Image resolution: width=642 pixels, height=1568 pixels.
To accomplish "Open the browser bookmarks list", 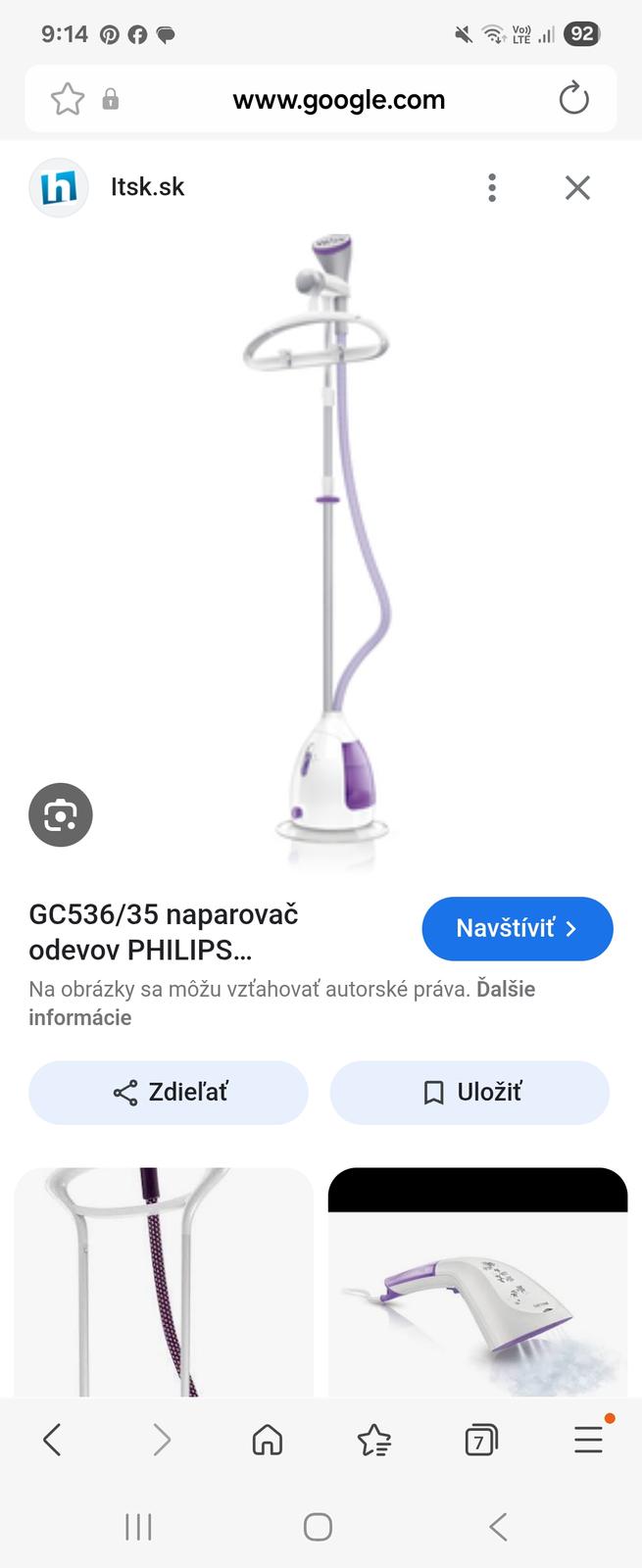I will pyautogui.click(x=373, y=1440).
